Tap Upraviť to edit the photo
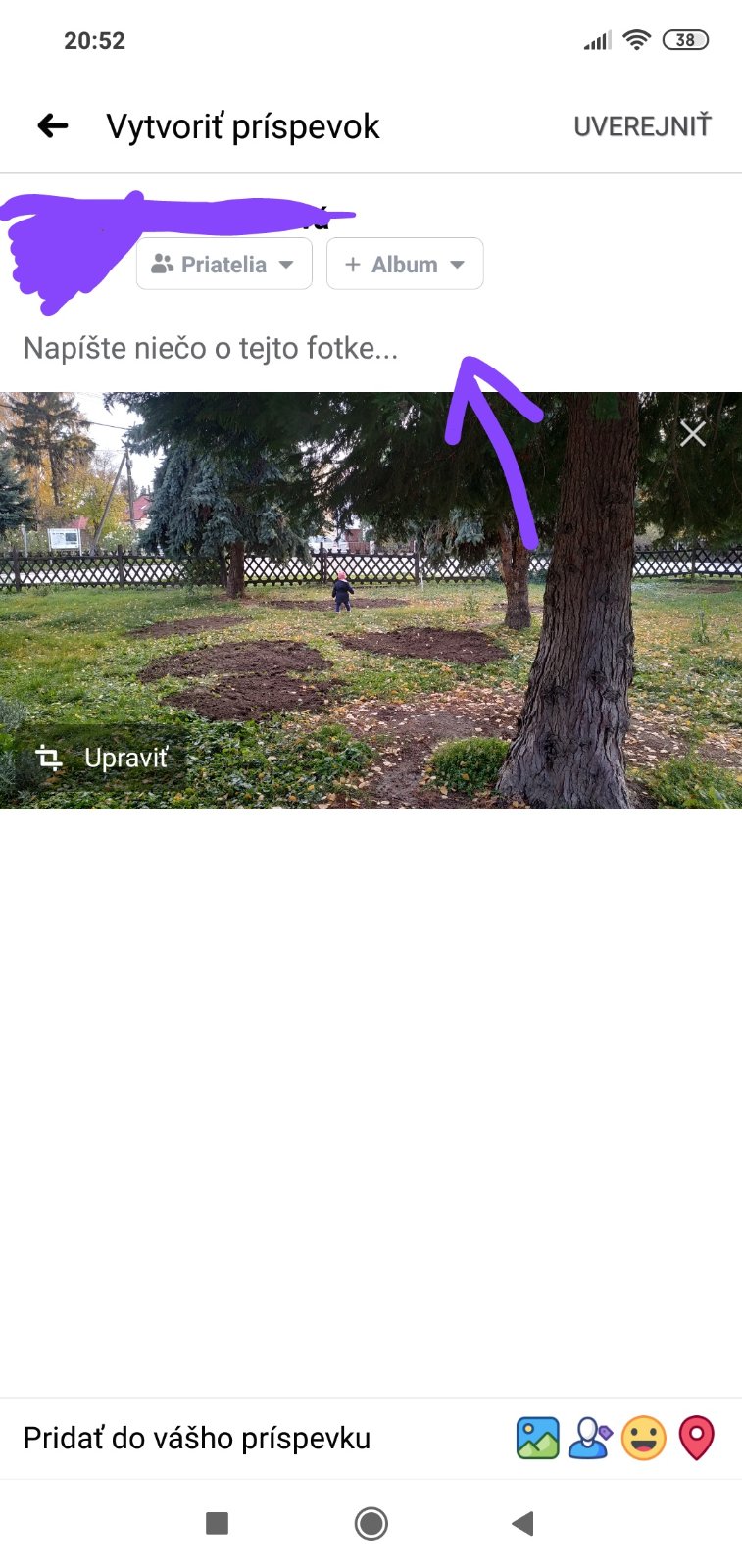Image resolution: width=742 pixels, height=1568 pixels. [103, 758]
